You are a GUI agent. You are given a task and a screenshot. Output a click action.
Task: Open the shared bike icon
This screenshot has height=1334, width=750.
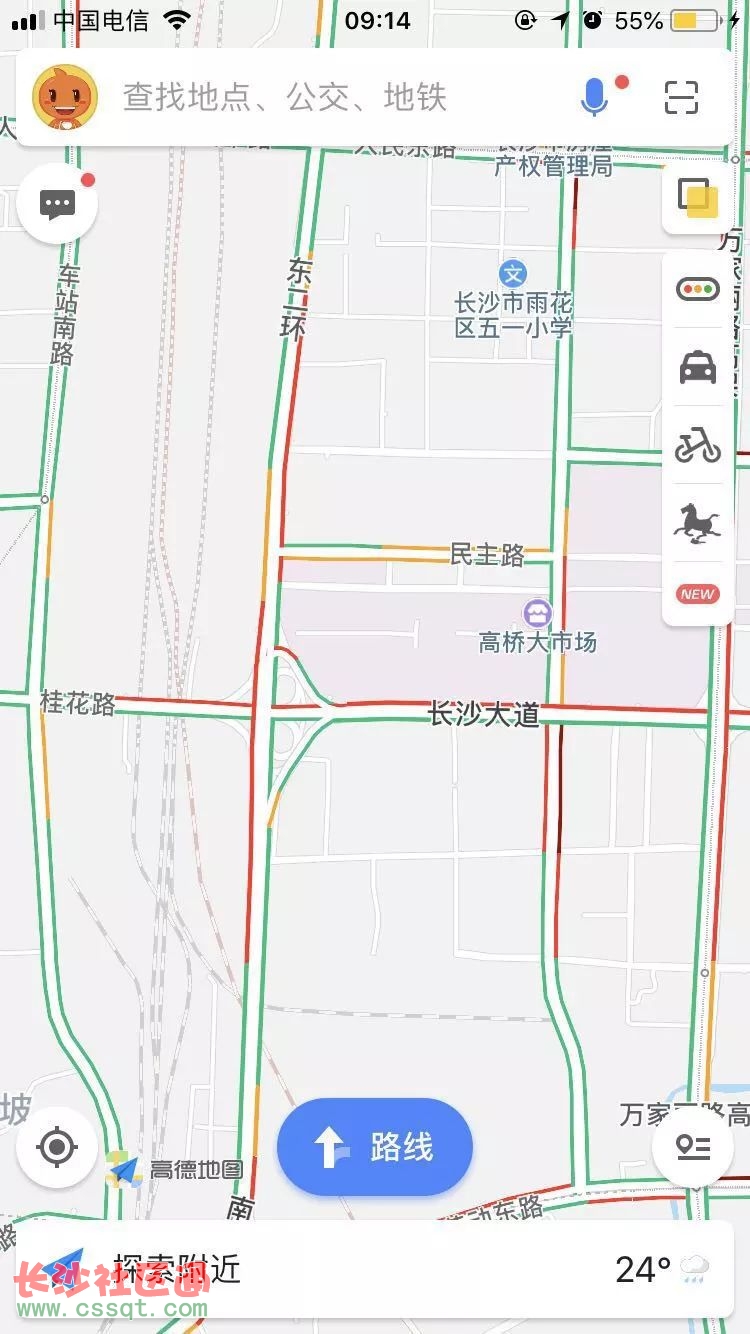click(x=698, y=446)
